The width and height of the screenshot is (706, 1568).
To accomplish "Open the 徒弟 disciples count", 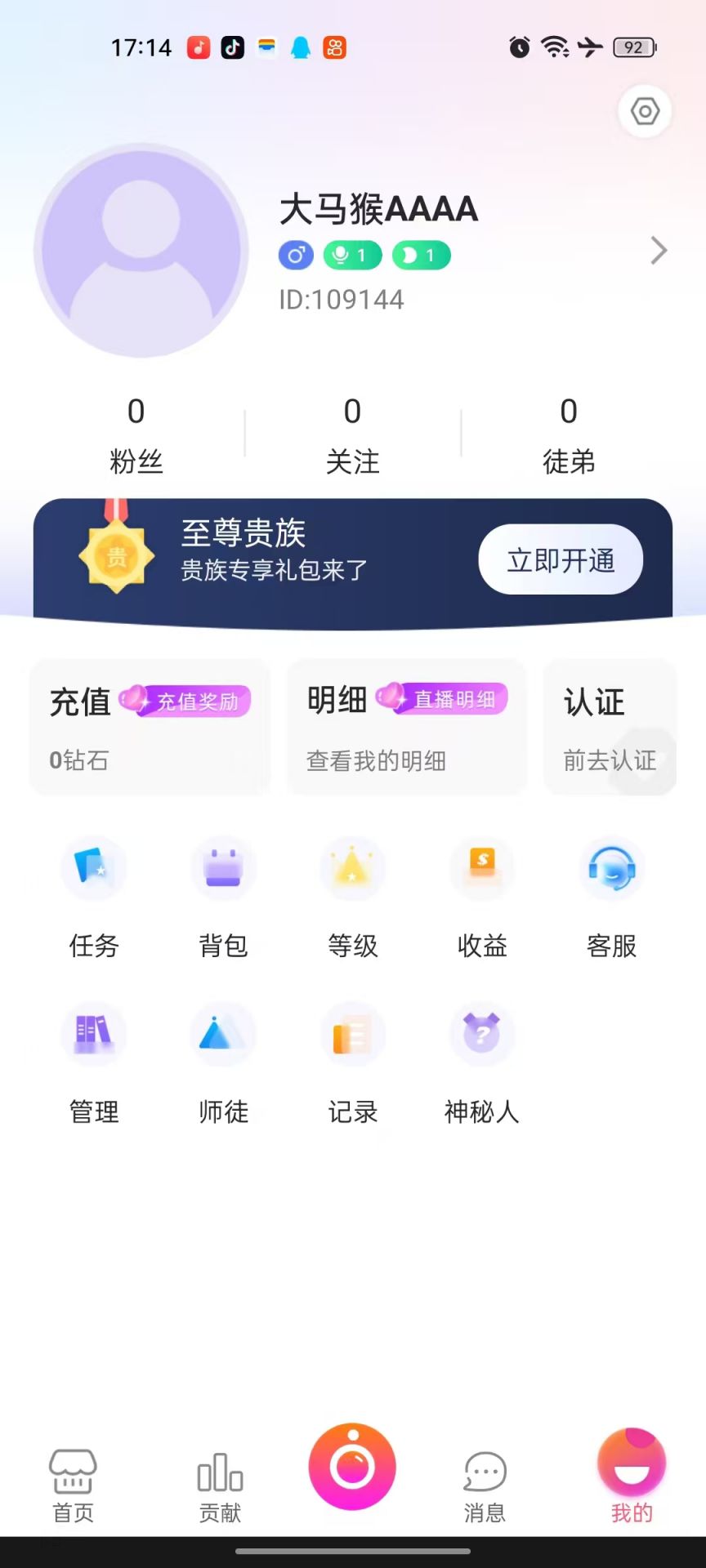I will click(569, 434).
